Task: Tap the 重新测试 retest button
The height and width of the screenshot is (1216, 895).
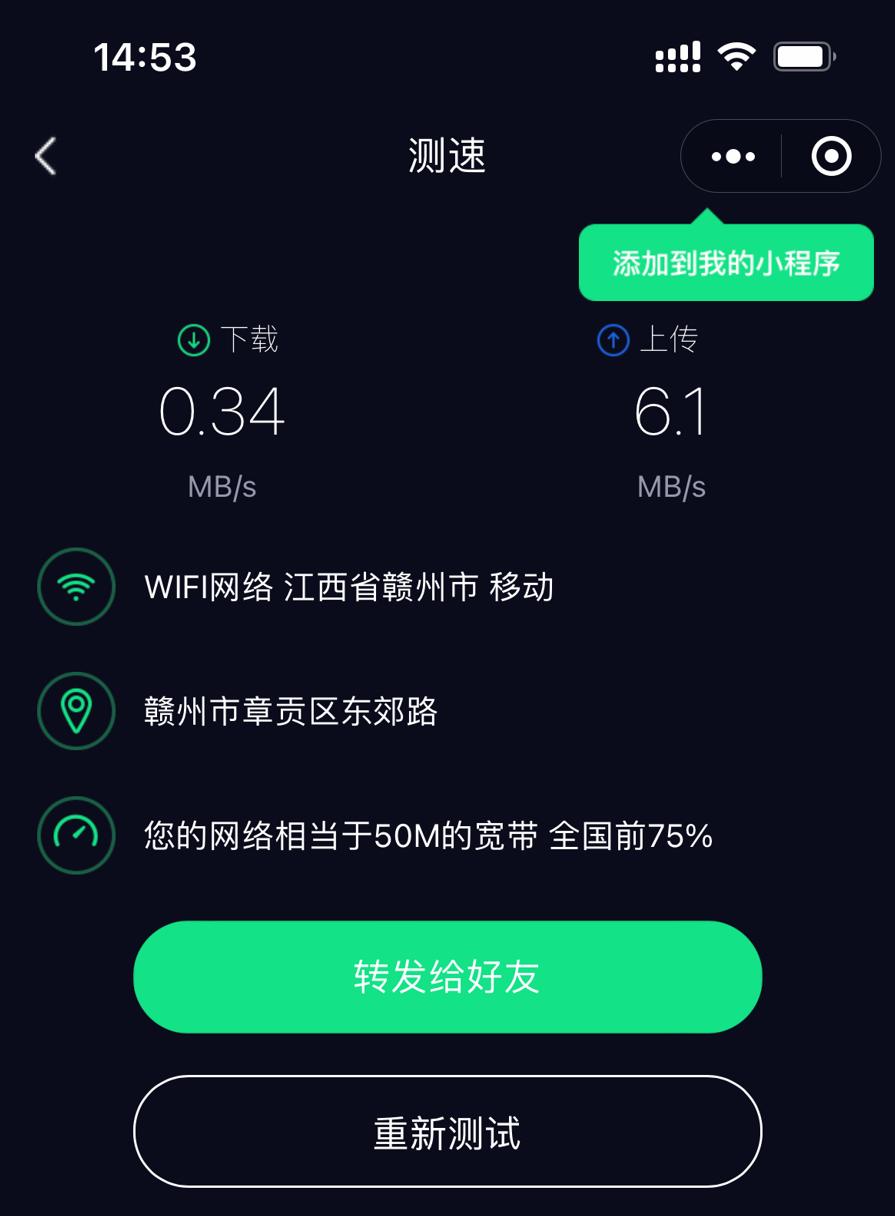Action: [x=447, y=1131]
